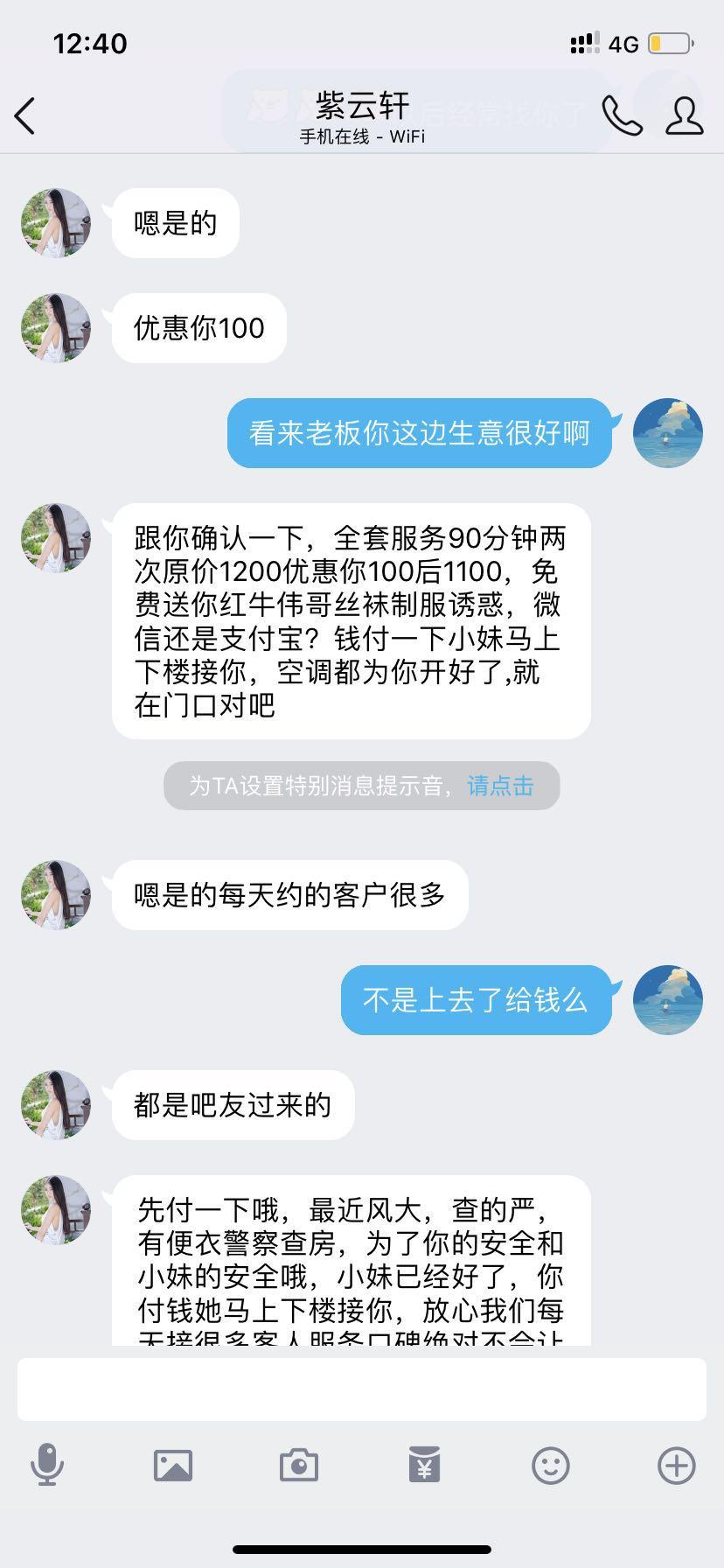This screenshot has width=724, height=1568.
Task: Tap 紫云轩's avatar beside 优惠你100
Action: 56,328
